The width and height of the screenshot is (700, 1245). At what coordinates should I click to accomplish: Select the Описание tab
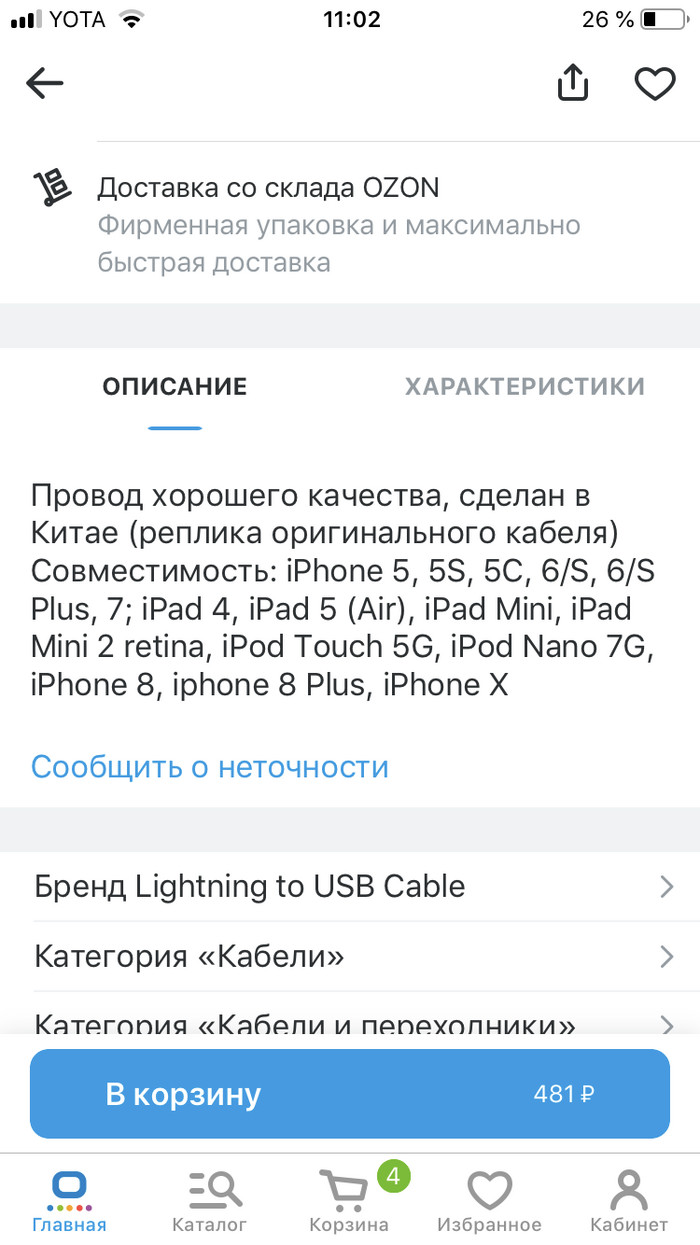175,387
